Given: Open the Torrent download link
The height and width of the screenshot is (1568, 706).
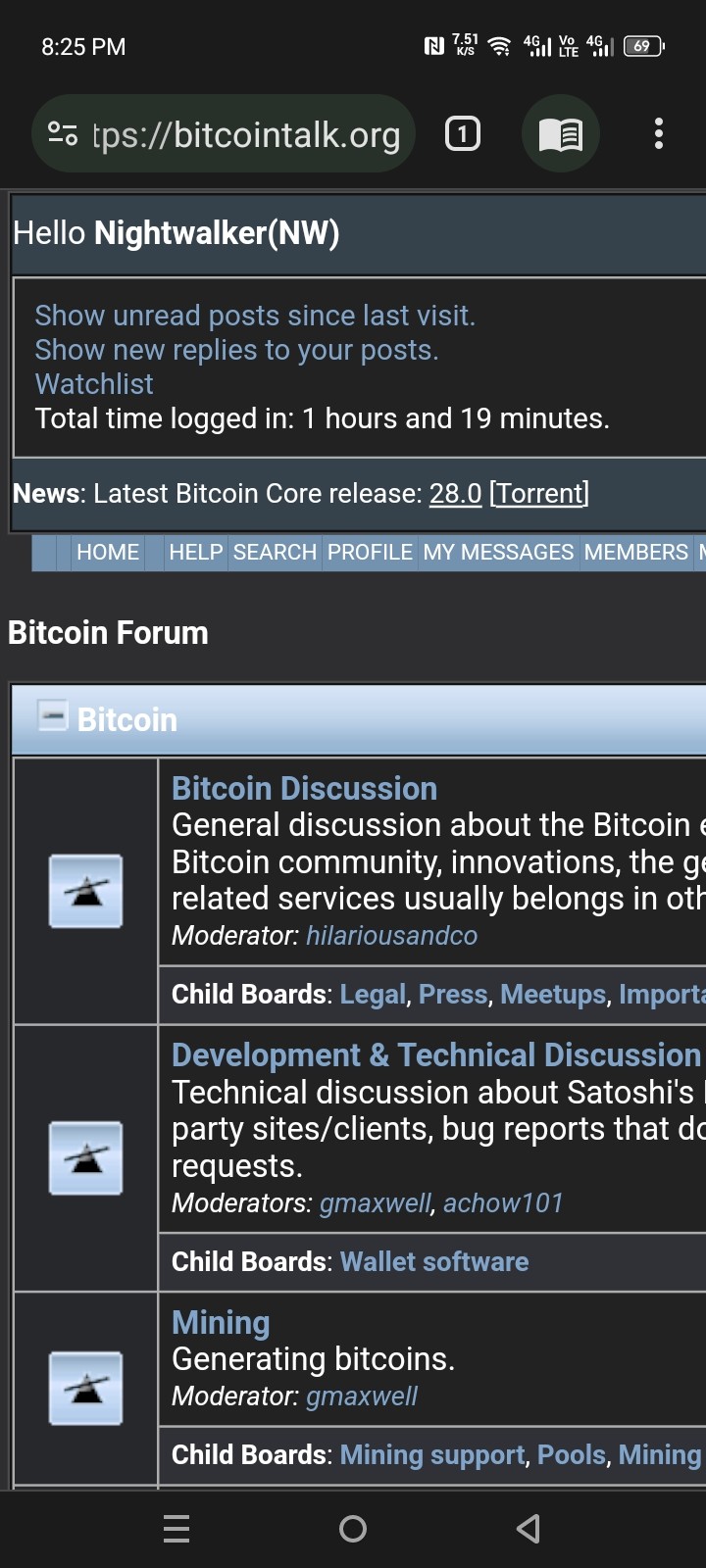Looking at the screenshot, I should point(538,493).
